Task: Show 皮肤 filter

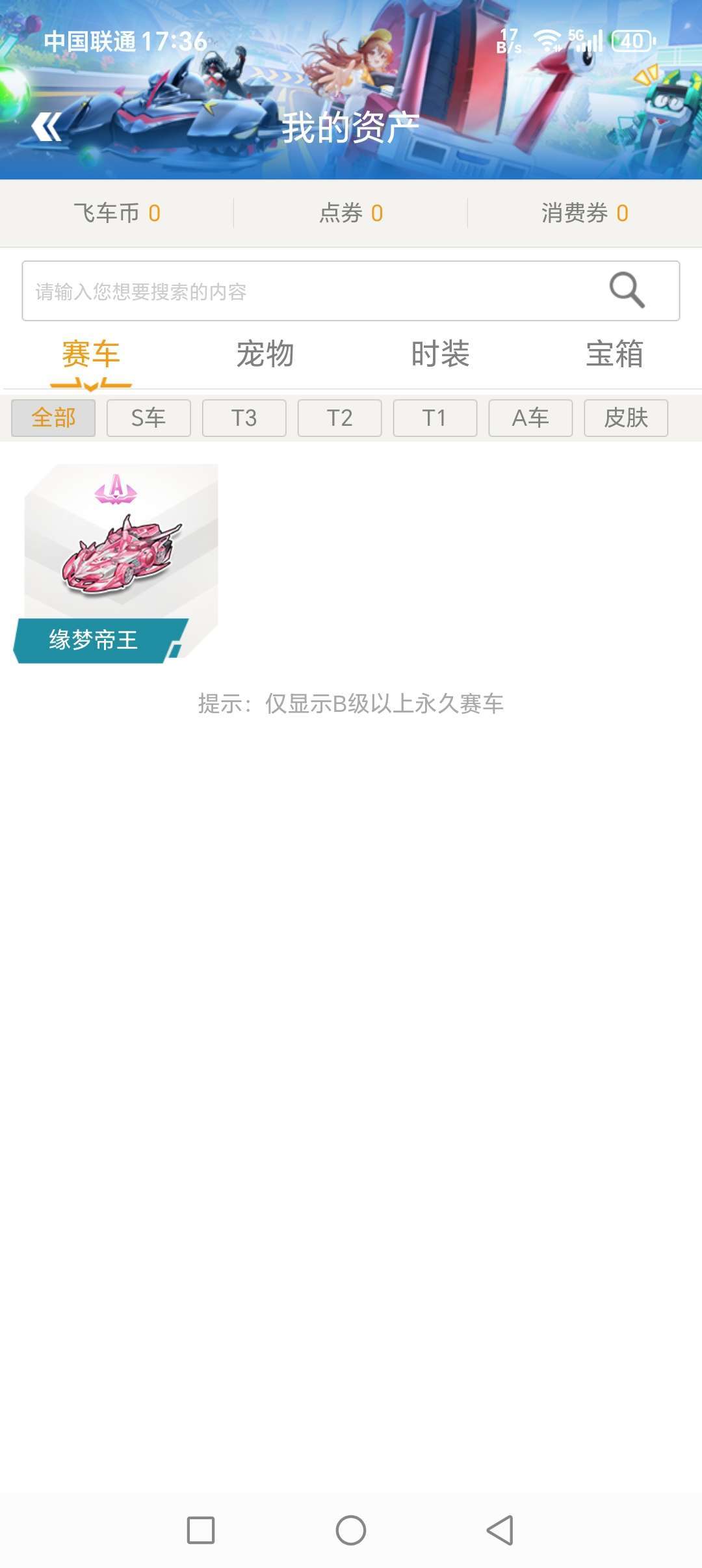Action: [x=626, y=418]
